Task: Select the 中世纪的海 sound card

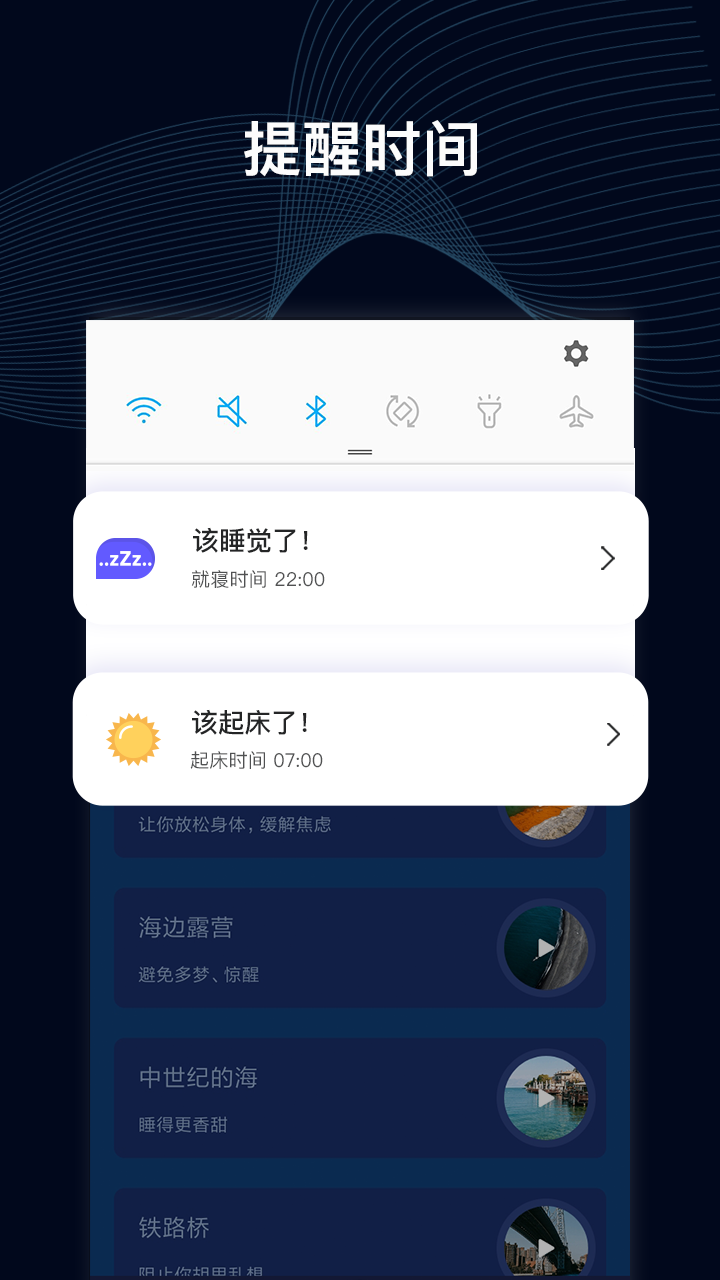Action: (x=300, y=1098)
